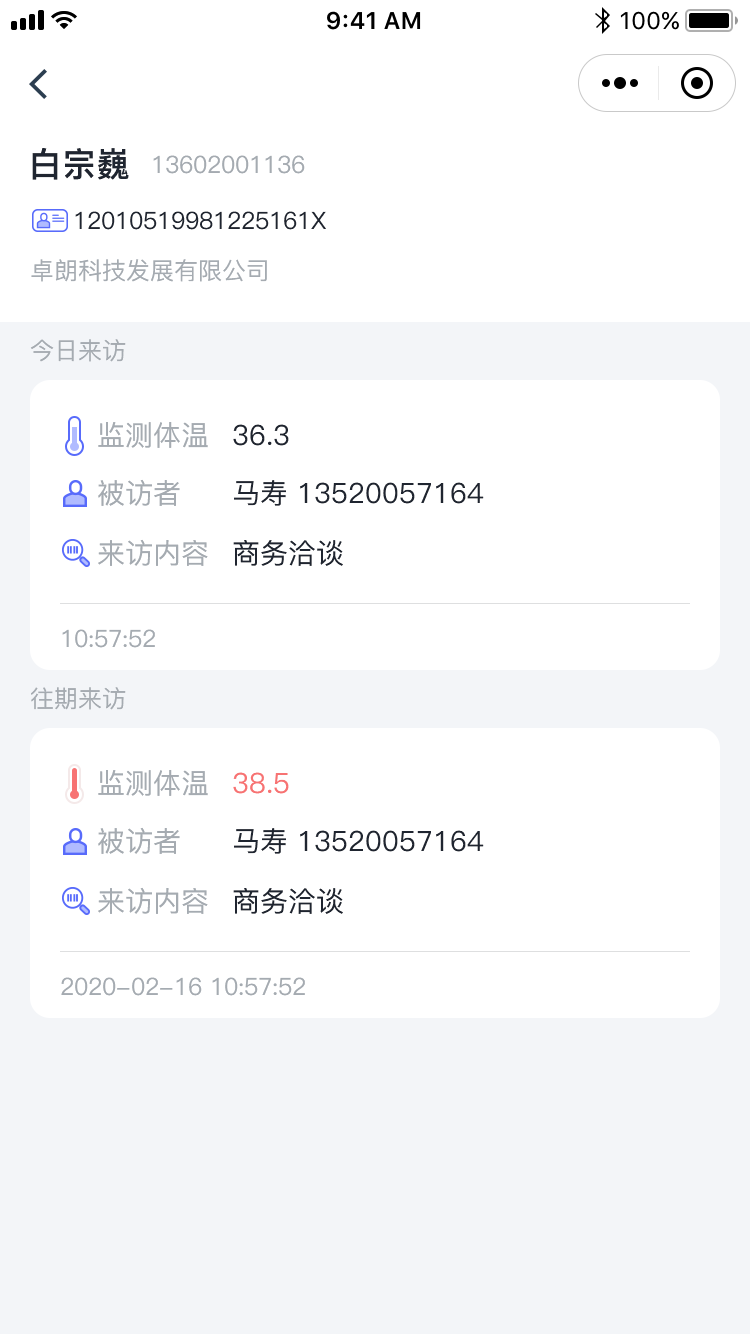This screenshot has width=750, height=1334.
Task: Open the past visit card dated 2020-02-16
Action: pos(375,873)
